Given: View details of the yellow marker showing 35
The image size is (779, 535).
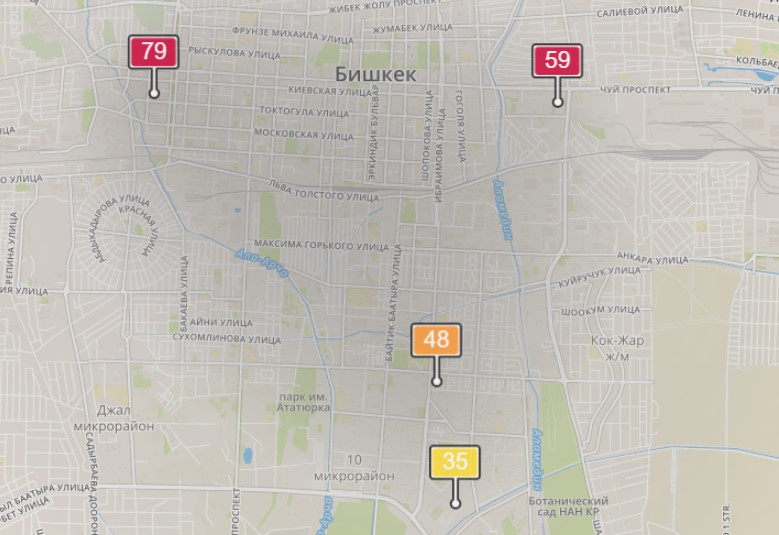Looking at the screenshot, I should tap(455, 462).
